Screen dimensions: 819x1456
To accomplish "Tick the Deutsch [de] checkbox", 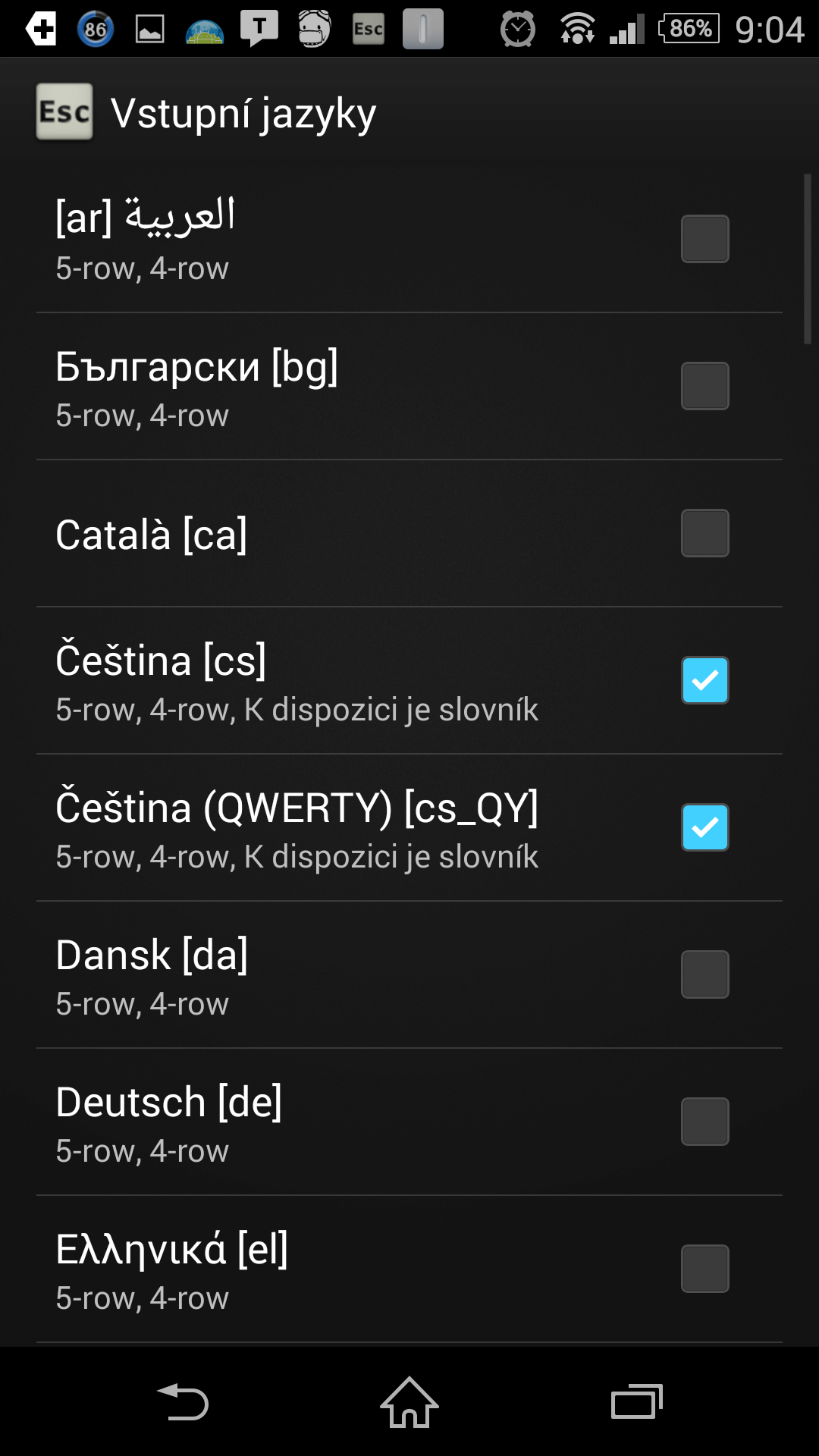I will (x=704, y=1122).
